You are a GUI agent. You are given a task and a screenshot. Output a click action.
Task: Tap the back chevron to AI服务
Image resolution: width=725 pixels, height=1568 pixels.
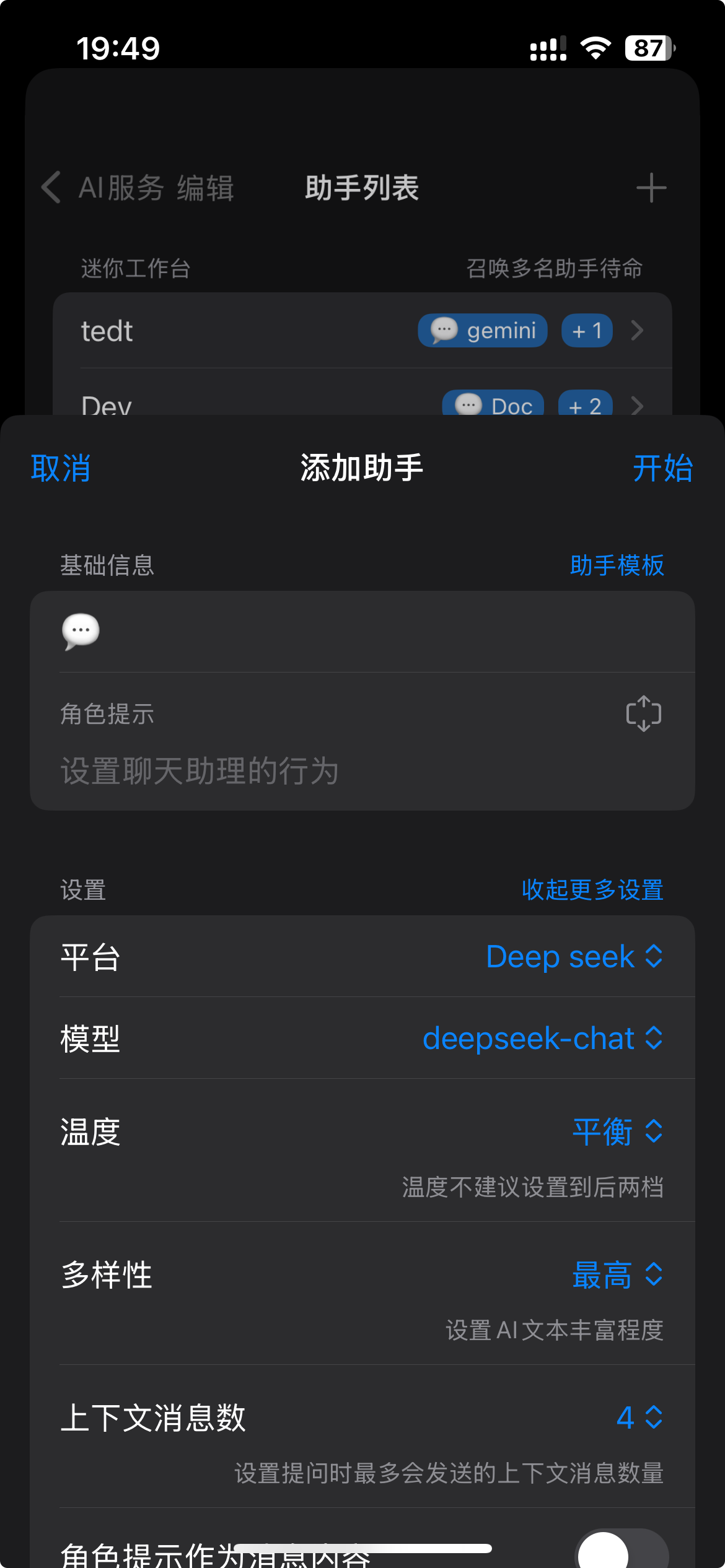coord(51,188)
